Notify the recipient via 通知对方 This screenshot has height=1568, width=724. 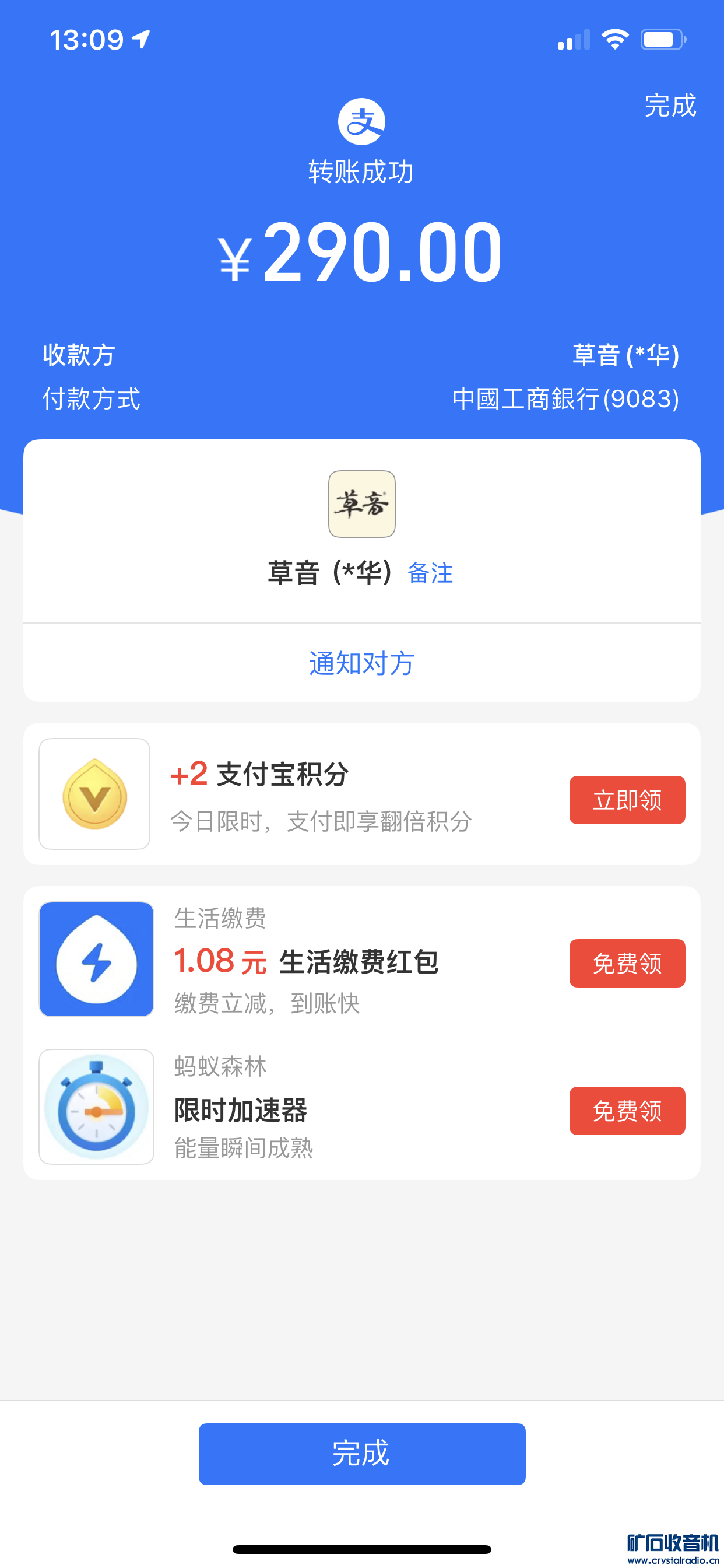point(361,663)
